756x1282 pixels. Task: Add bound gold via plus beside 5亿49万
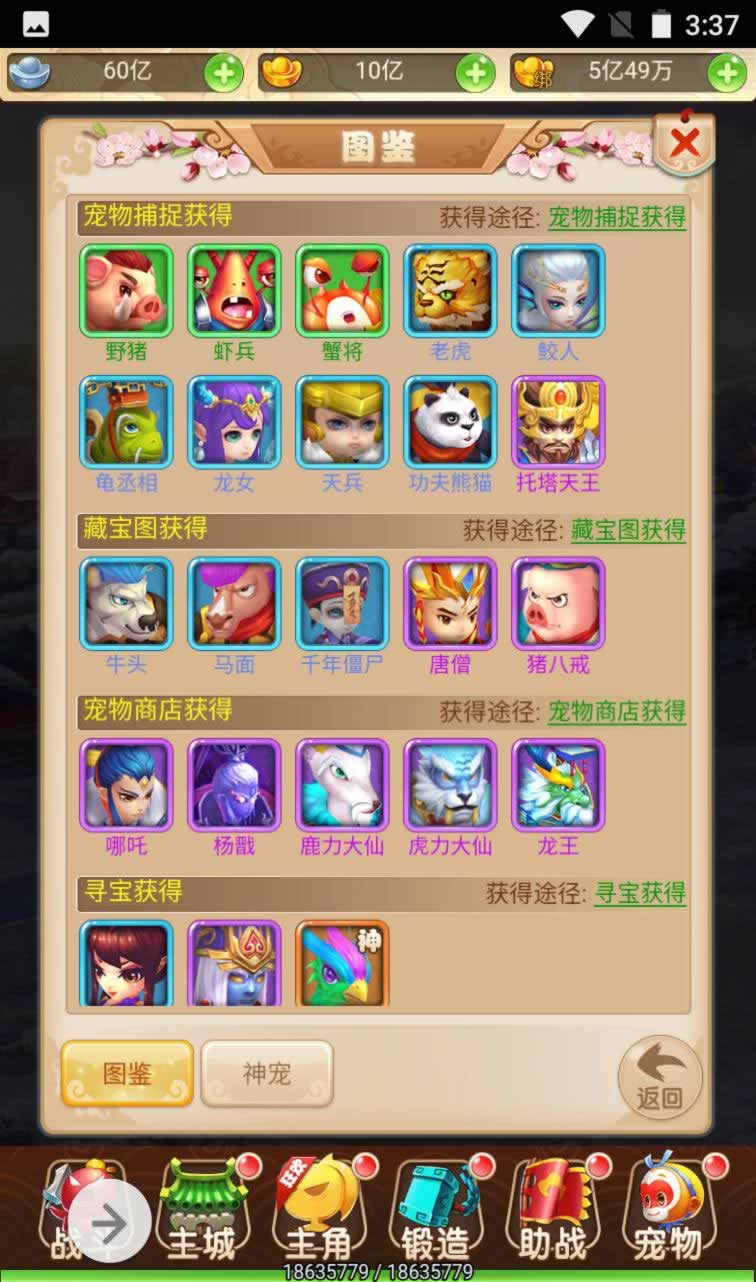tap(727, 72)
